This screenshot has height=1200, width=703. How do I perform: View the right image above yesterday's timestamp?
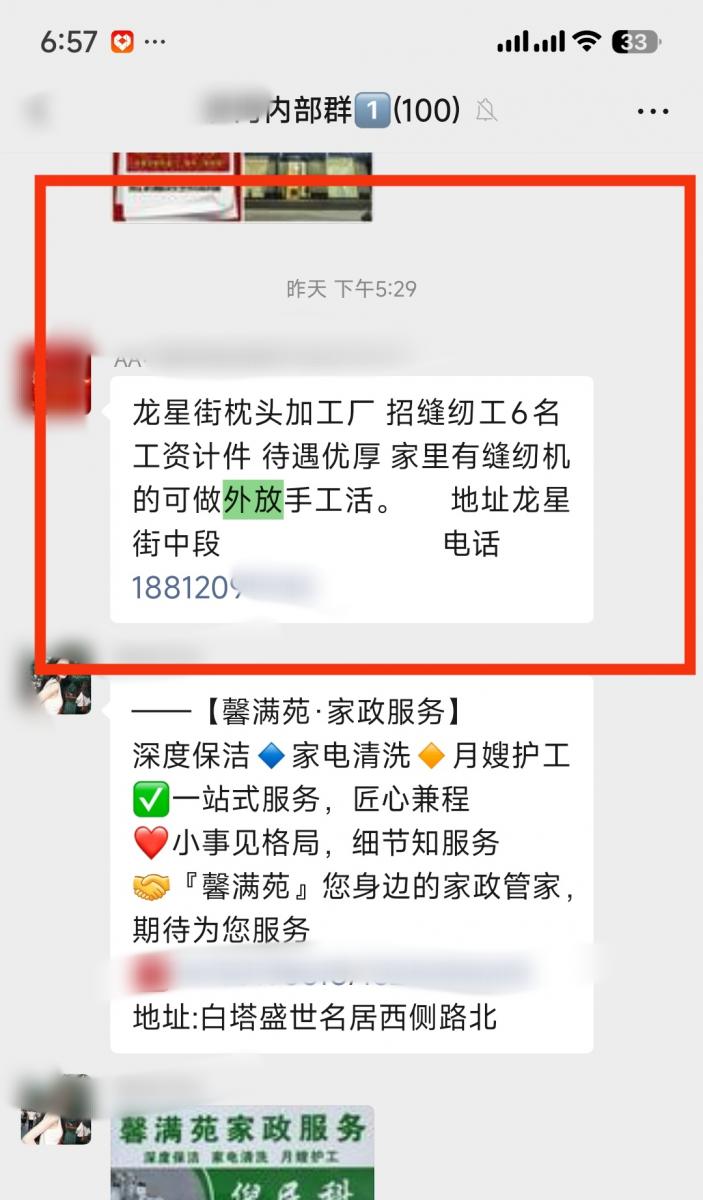click(308, 186)
